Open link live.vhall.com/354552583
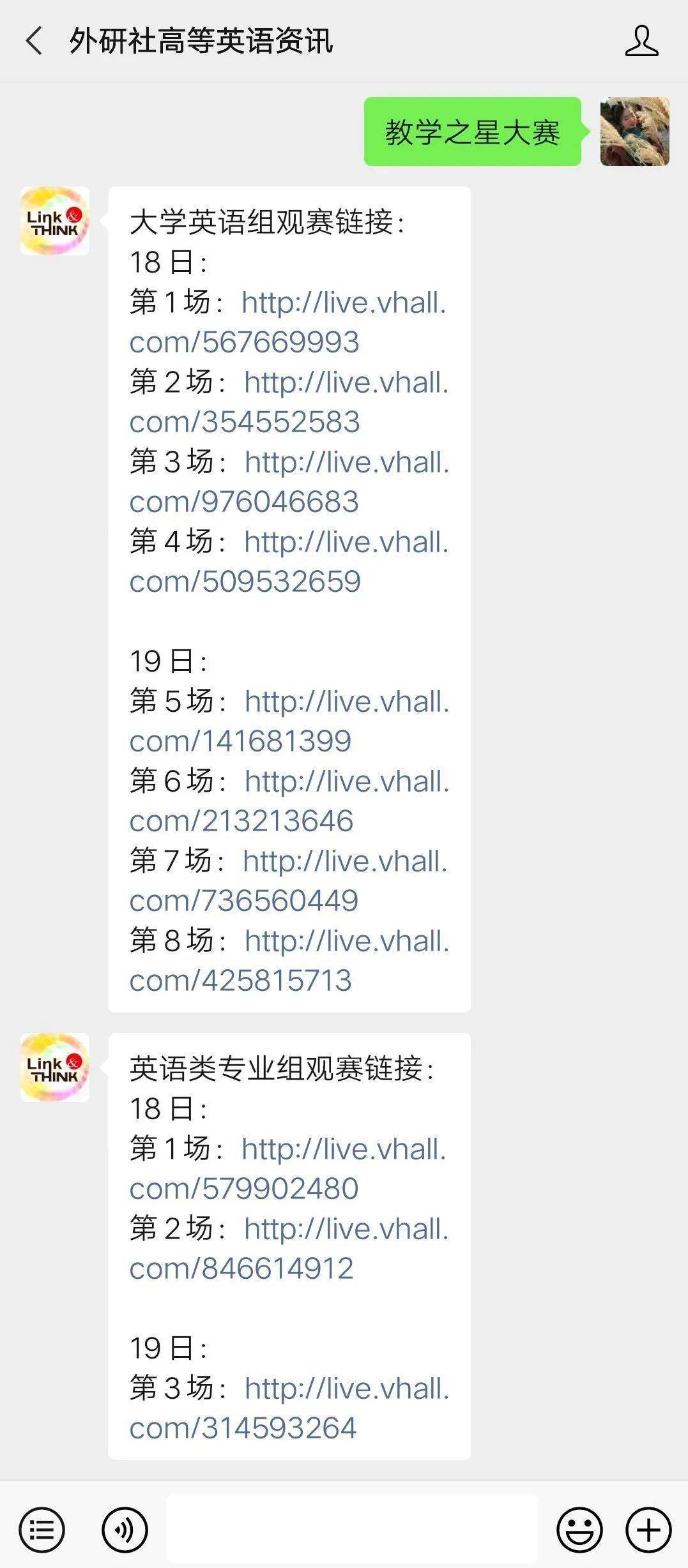The image size is (688, 1568). 289,402
